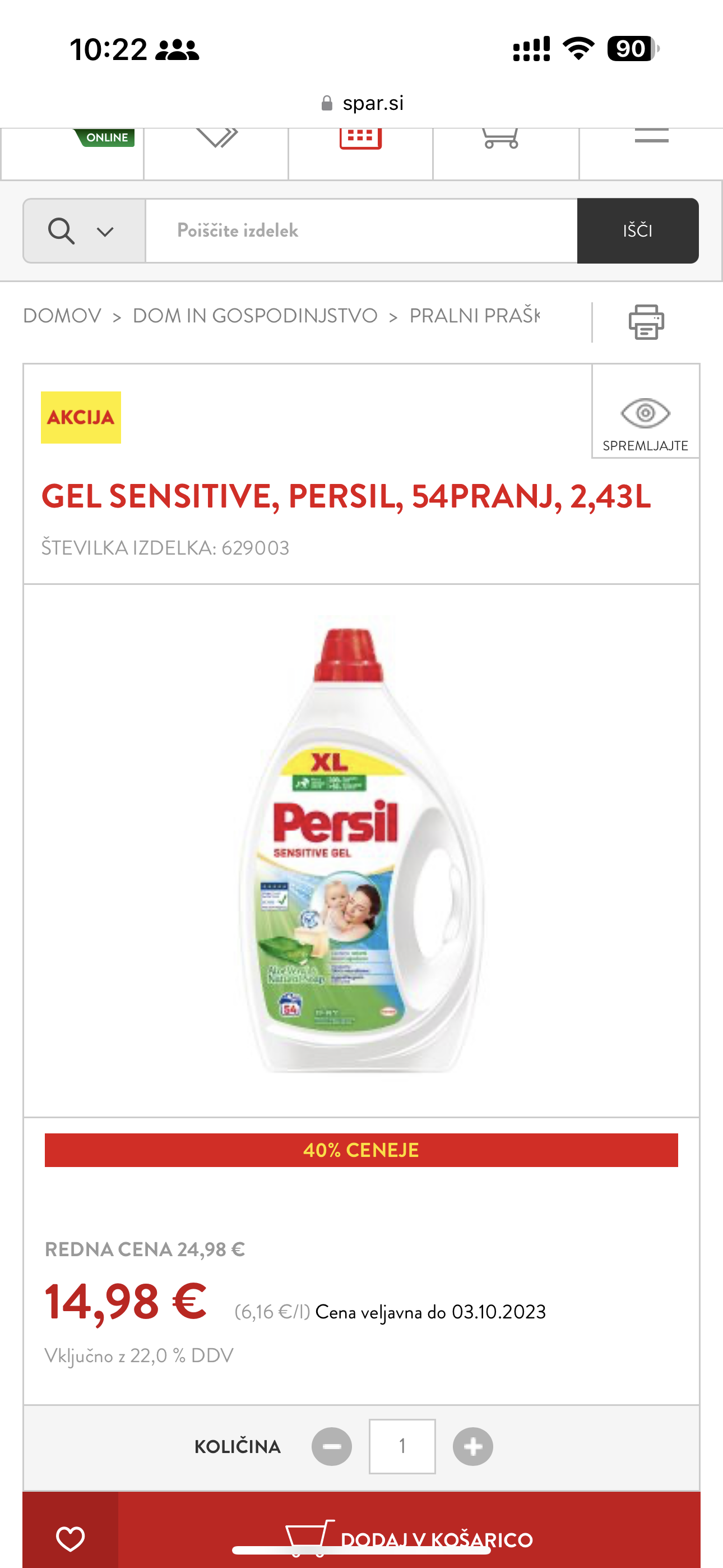Open the Persil product image
Screen dimensions: 723x1568
tap(361, 850)
